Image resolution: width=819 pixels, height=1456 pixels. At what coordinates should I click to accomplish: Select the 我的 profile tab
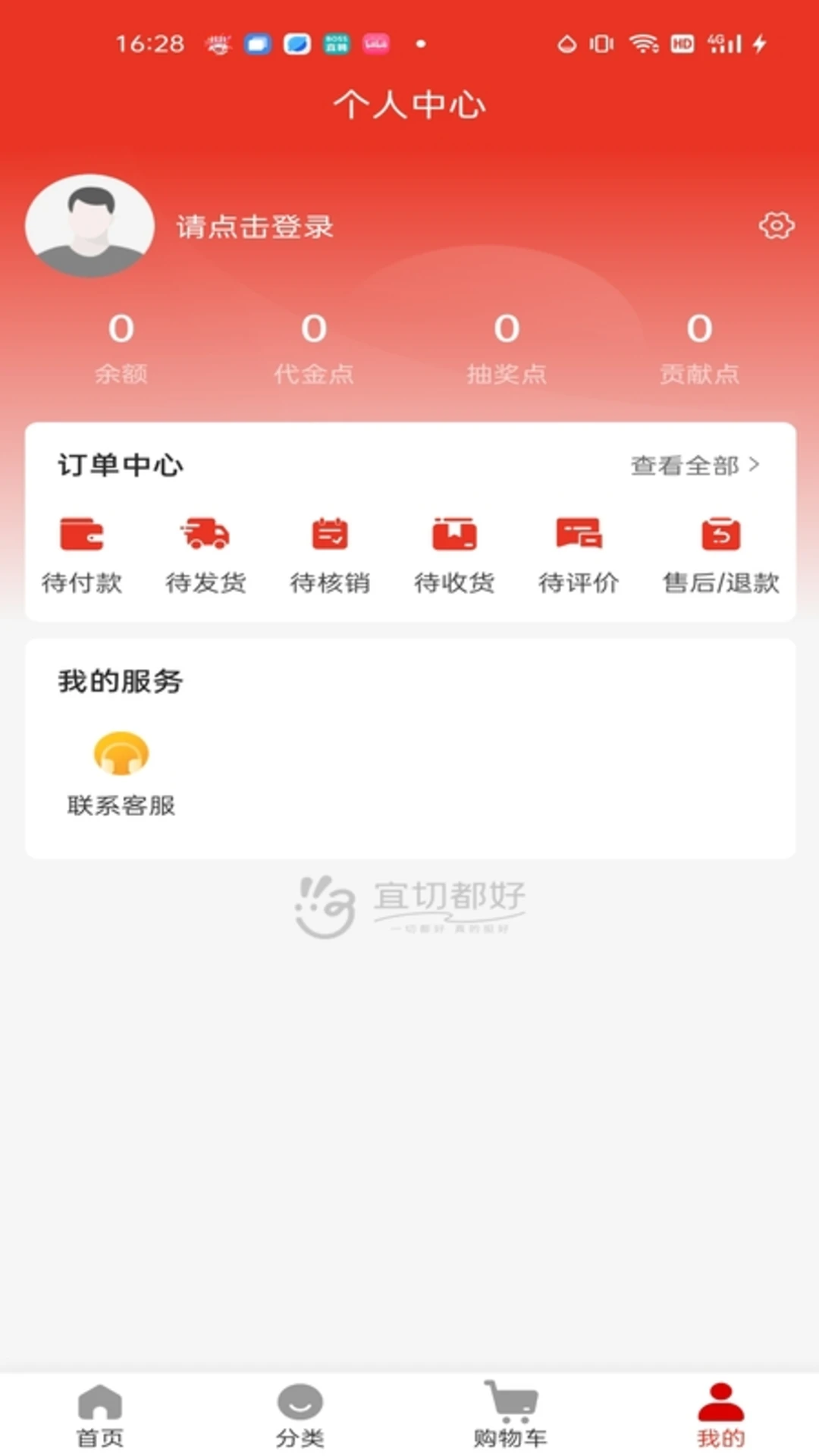[x=720, y=1415]
